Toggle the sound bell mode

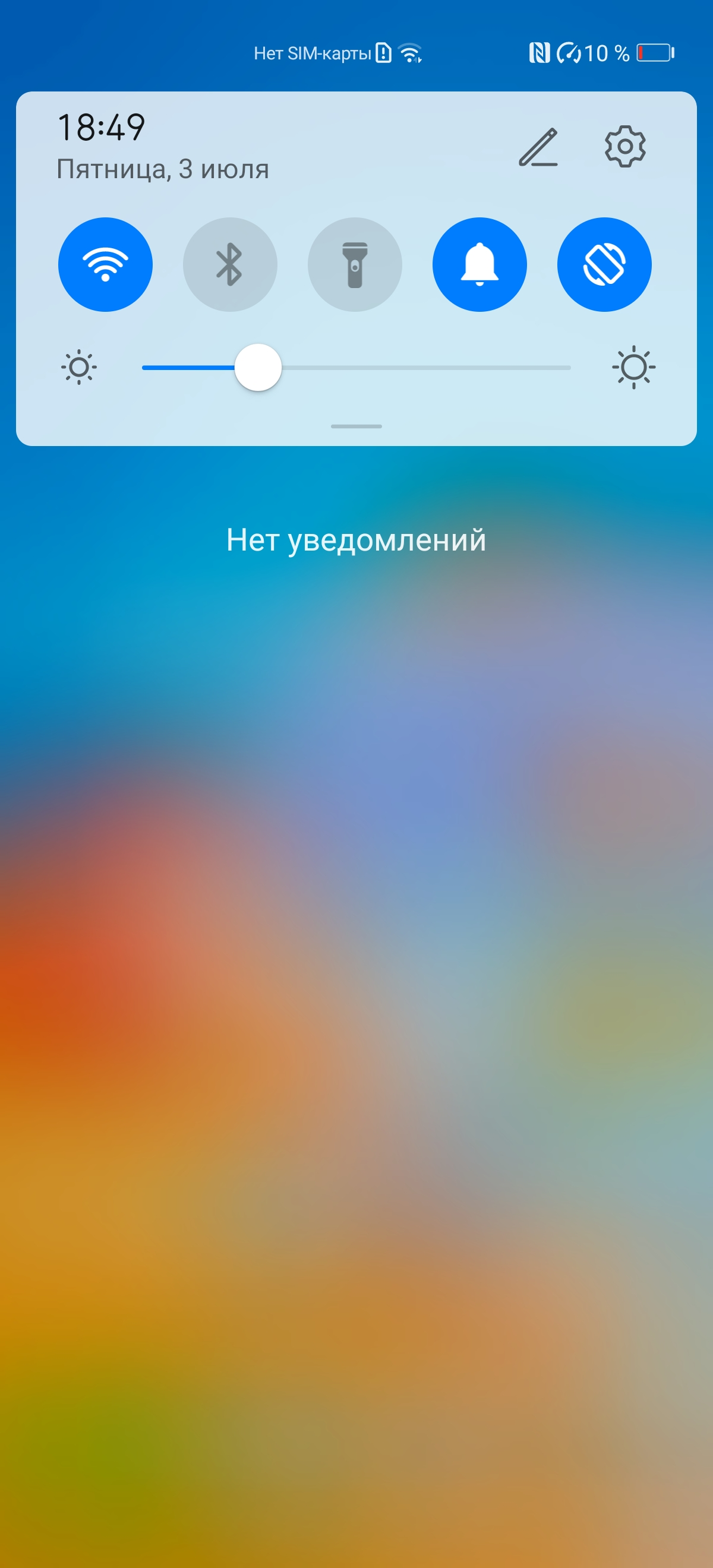pyautogui.click(x=480, y=264)
